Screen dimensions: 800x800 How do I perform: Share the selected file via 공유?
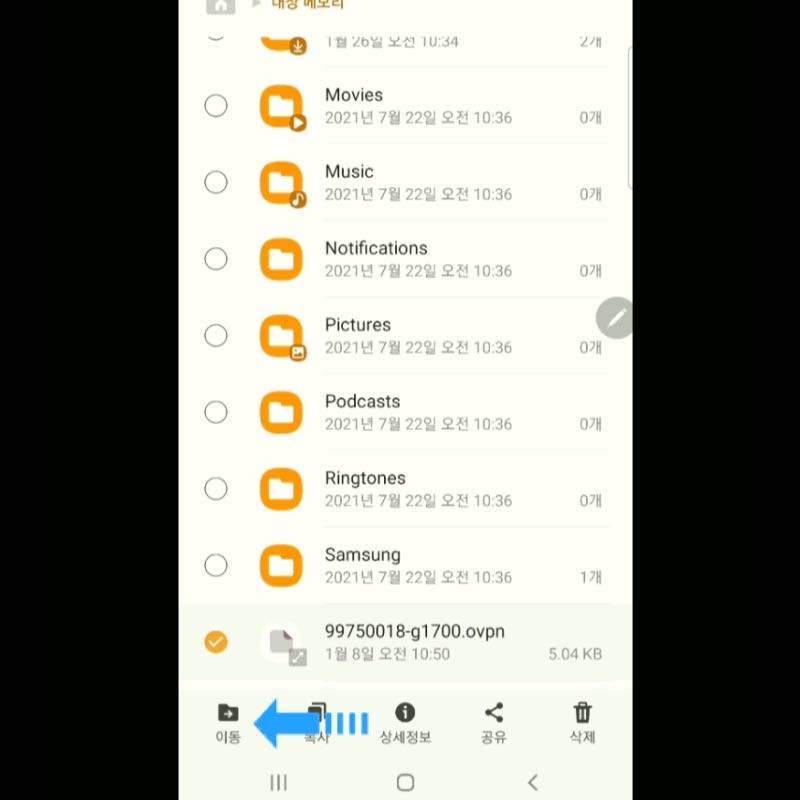[x=493, y=723]
